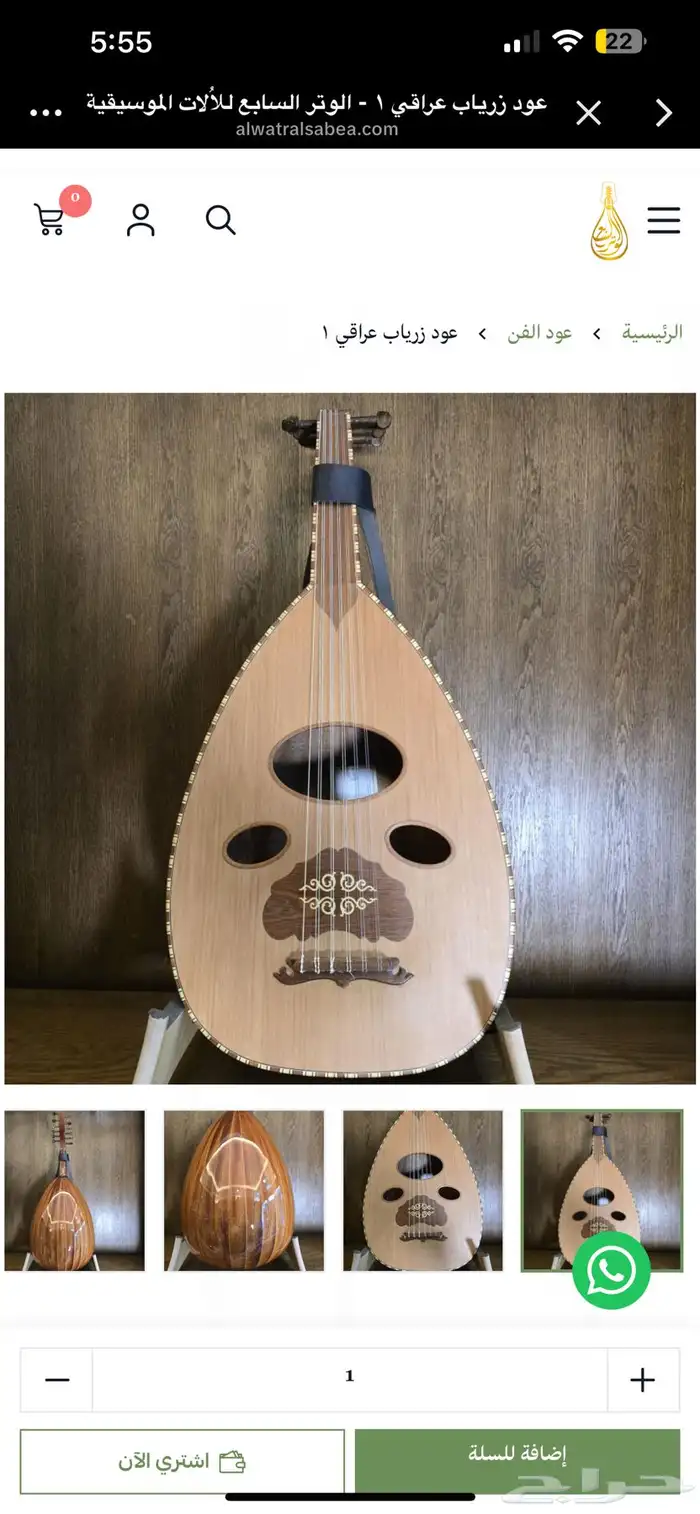This screenshot has width=700, height=1514.
Task: Select close-up front thumbnail without neck
Action: 423,1190
